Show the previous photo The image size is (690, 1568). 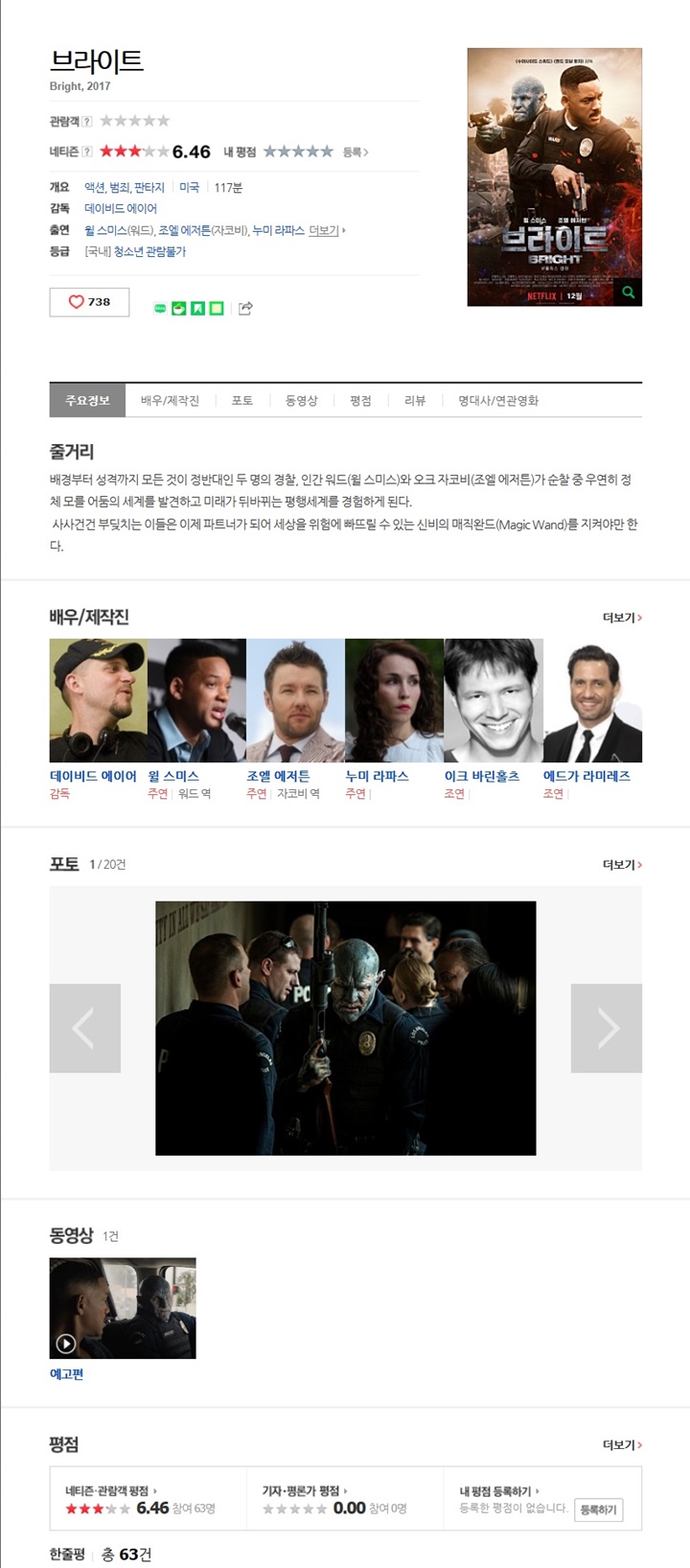point(85,1028)
